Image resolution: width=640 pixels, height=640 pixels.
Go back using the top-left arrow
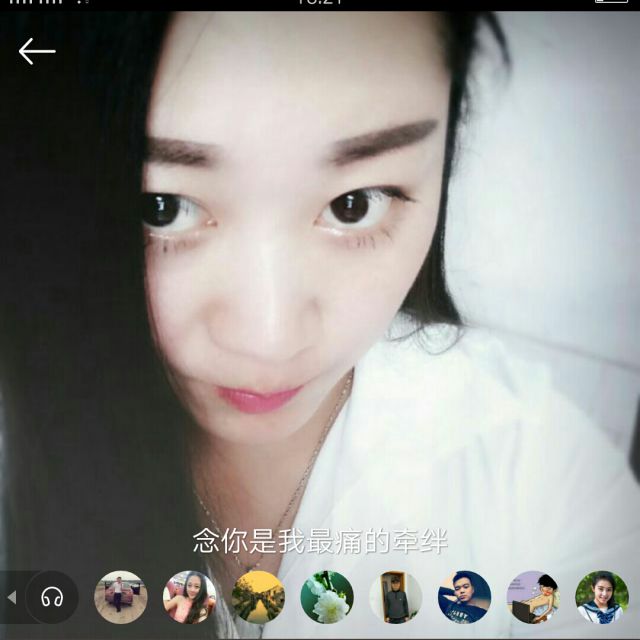37,51
